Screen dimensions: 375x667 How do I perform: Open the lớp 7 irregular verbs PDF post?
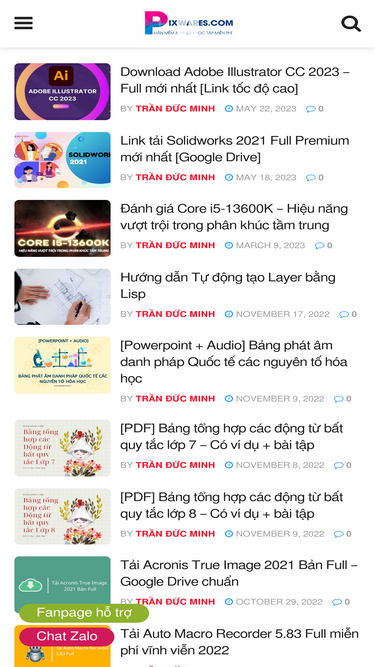(x=231, y=436)
